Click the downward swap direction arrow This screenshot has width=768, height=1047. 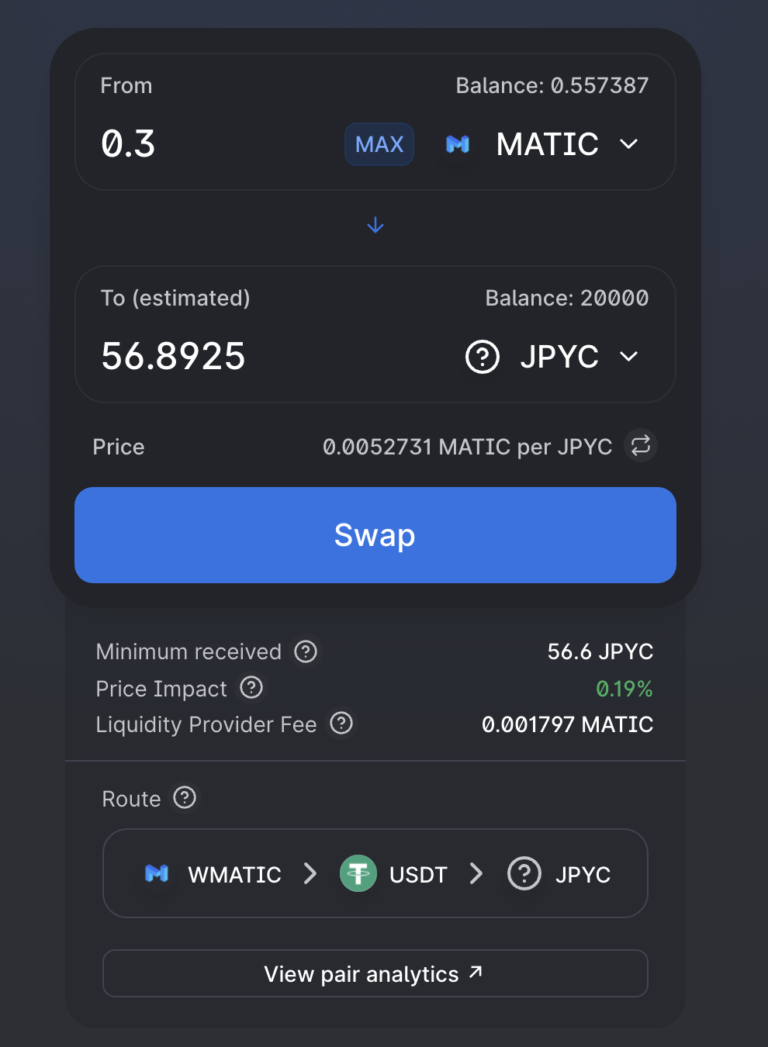pos(375,225)
